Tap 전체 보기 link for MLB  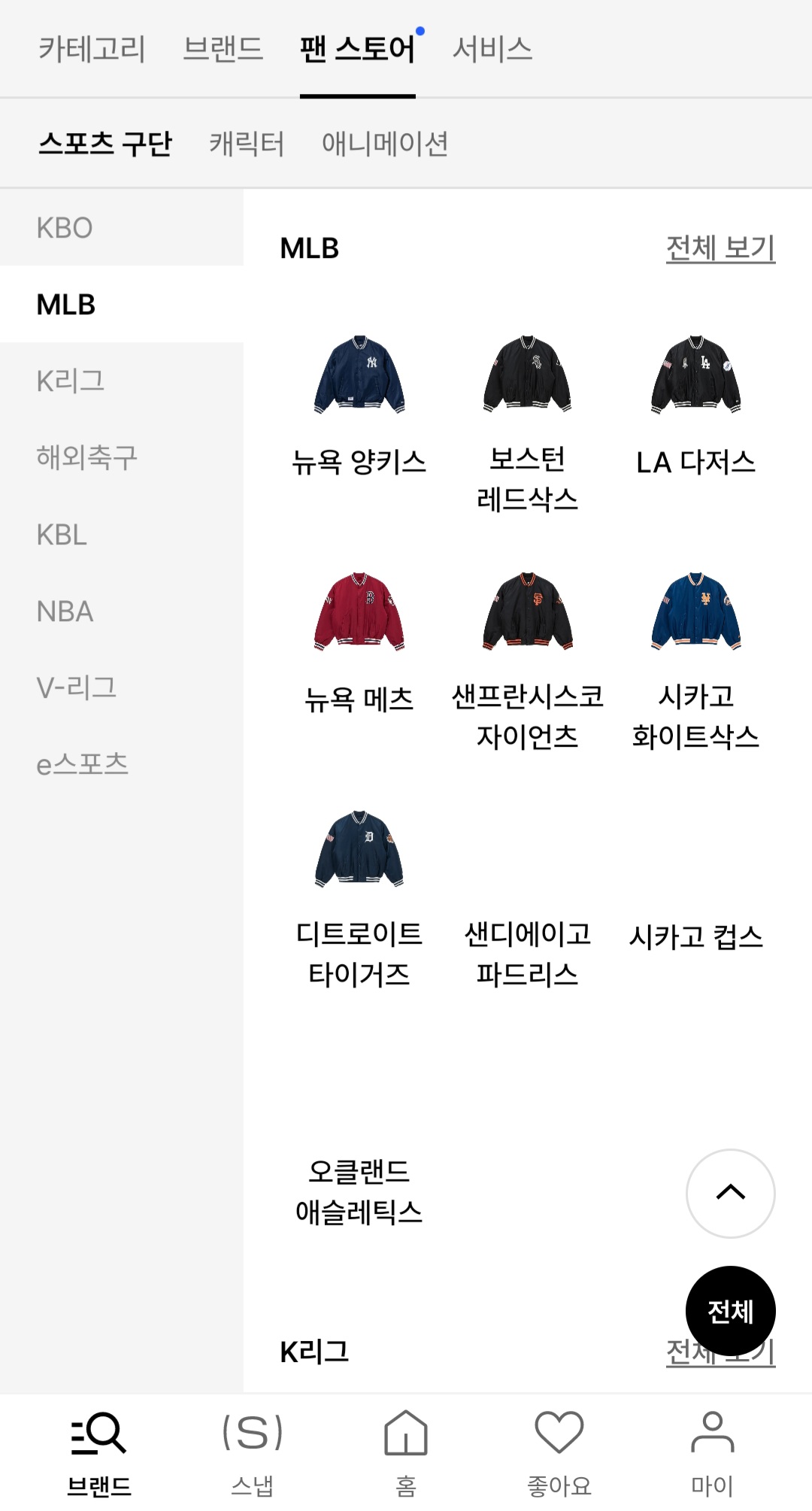[x=720, y=248]
